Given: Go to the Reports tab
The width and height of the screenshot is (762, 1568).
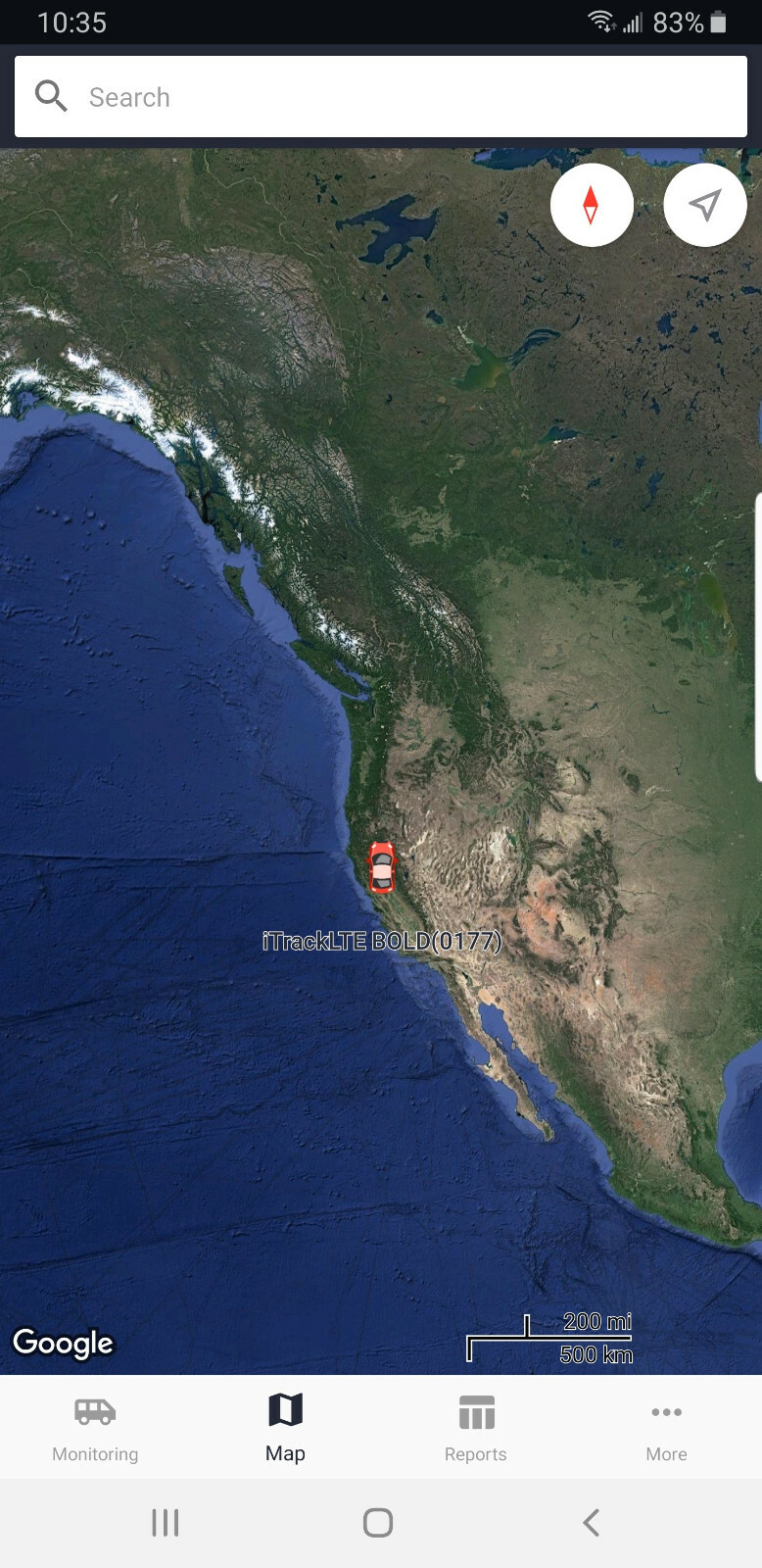Looking at the screenshot, I should [476, 1428].
